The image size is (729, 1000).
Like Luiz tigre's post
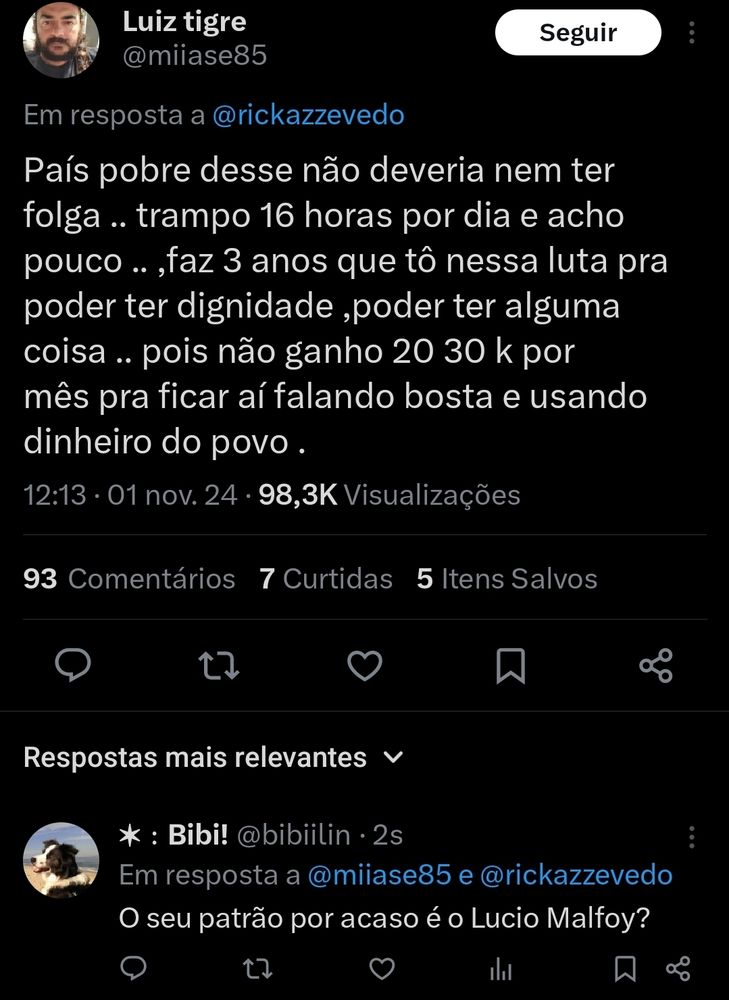tap(365, 664)
